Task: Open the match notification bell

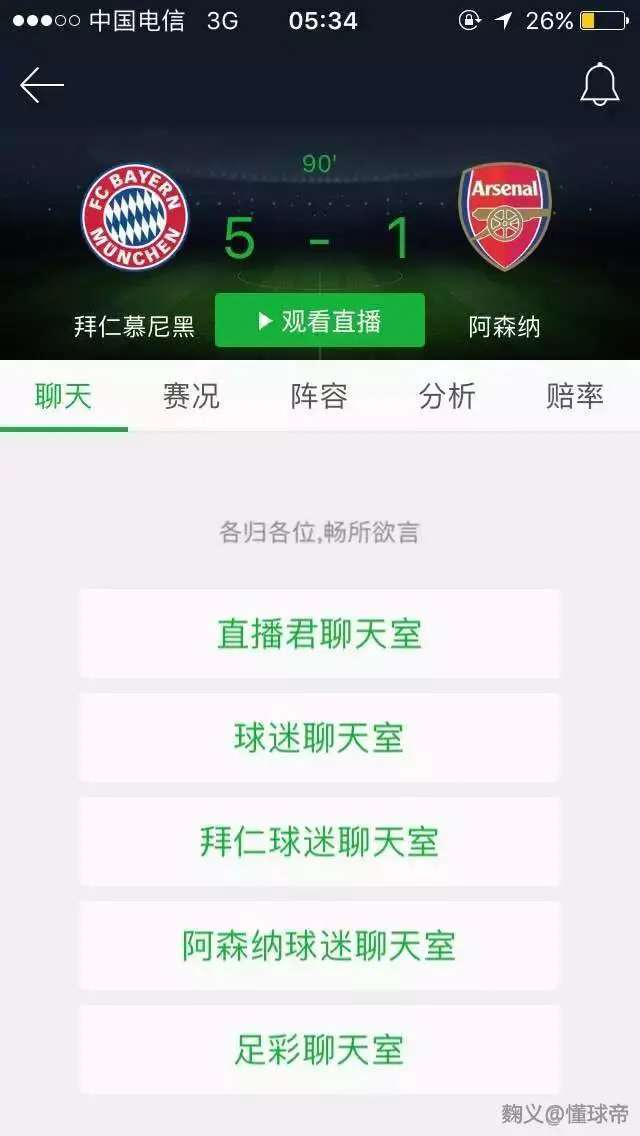Action: (x=599, y=85)
